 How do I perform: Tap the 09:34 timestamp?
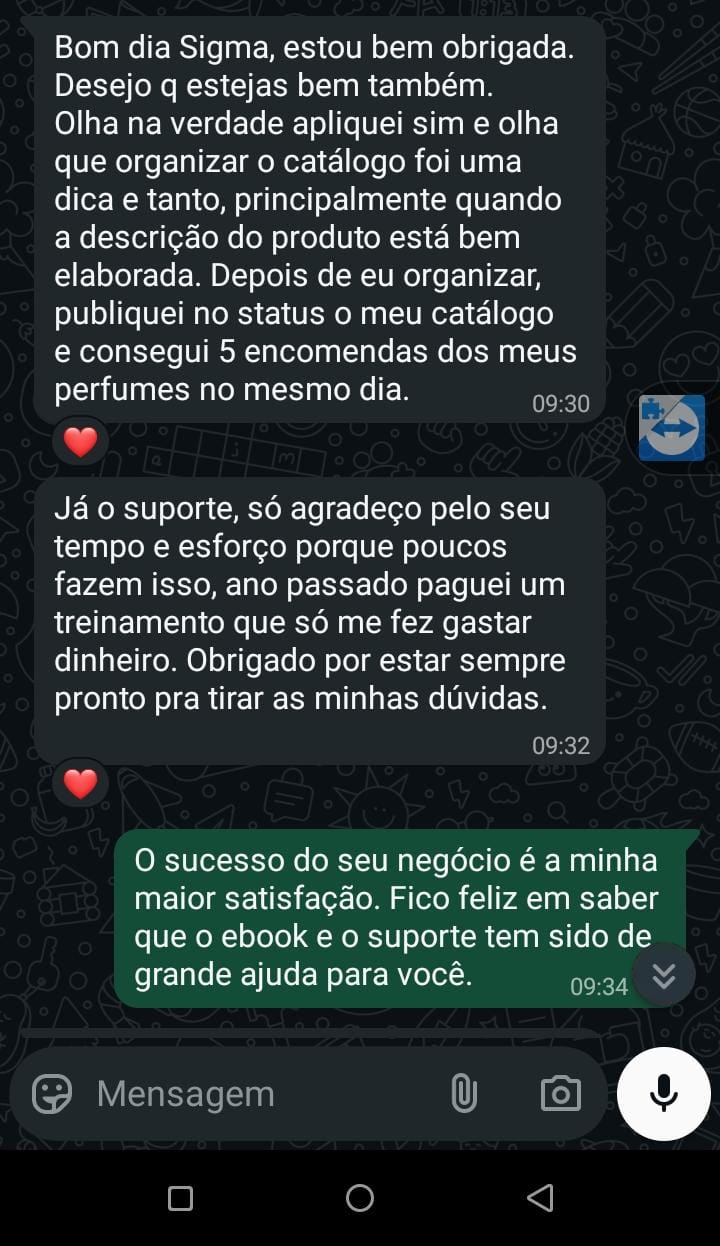pos(601,985)
